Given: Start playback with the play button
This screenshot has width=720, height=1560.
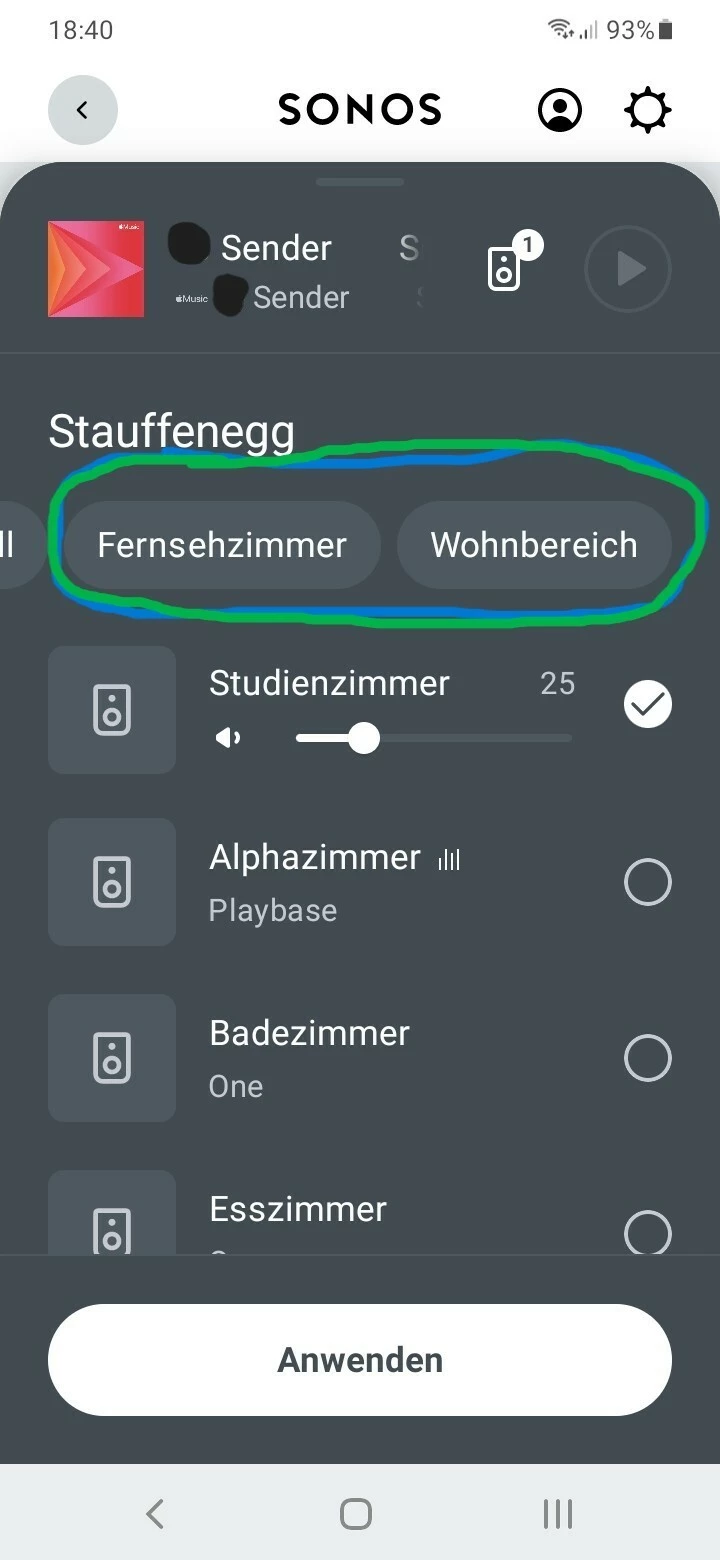Looking at the screenshot, I should 627,268.
